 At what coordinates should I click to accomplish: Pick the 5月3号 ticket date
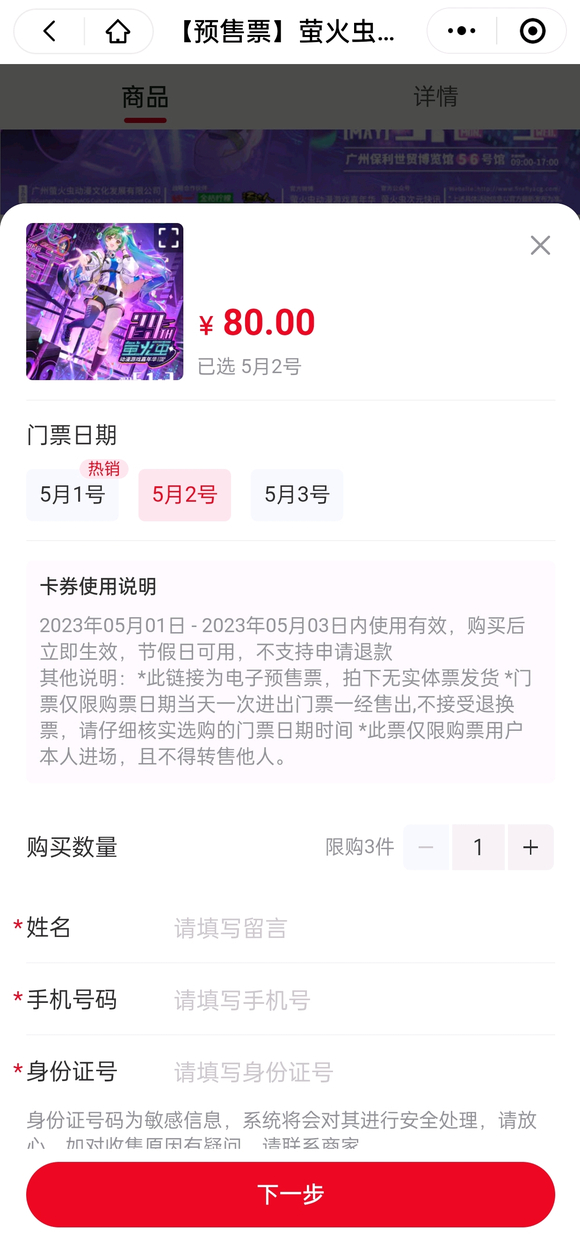tap(296, 495)
